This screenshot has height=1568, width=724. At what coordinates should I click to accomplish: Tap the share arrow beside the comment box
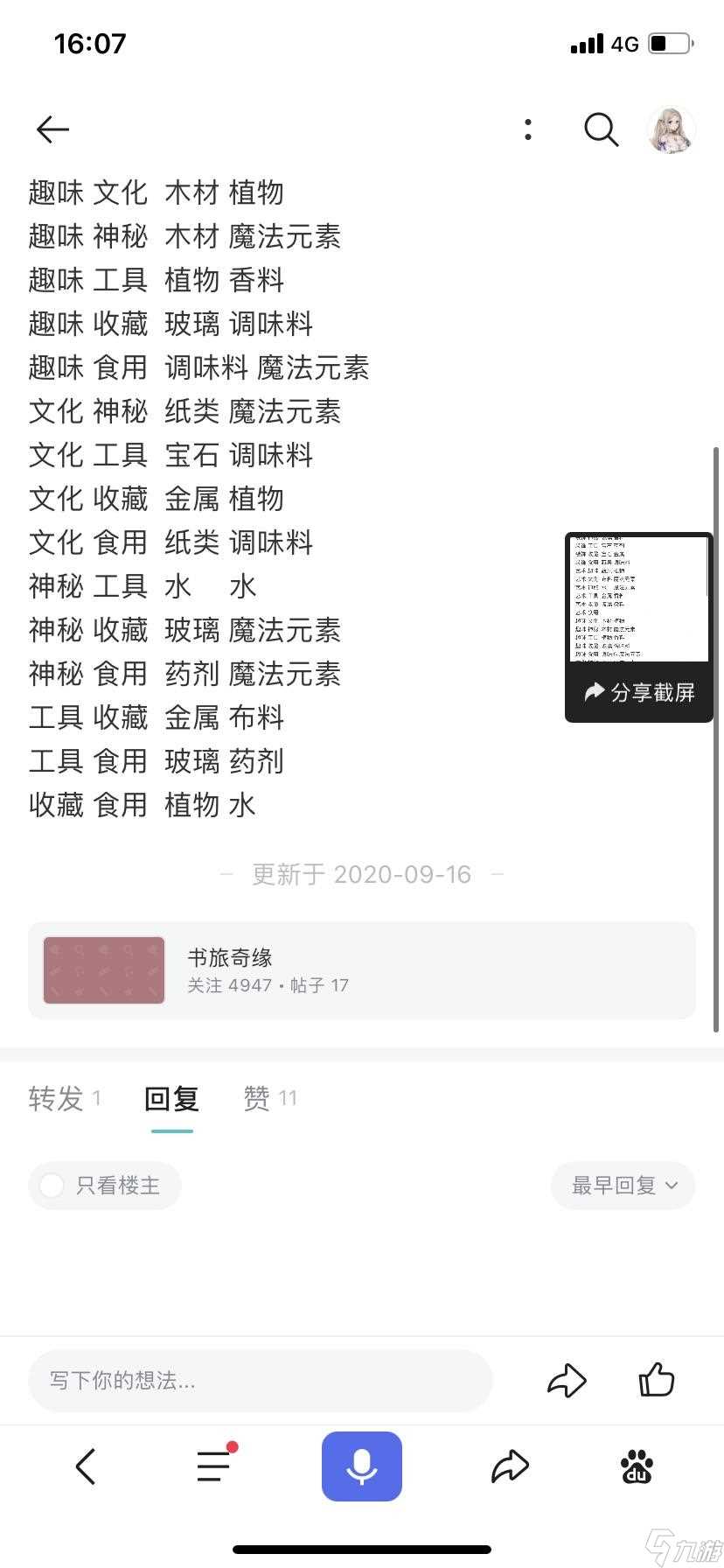(x=567, y=1381)
